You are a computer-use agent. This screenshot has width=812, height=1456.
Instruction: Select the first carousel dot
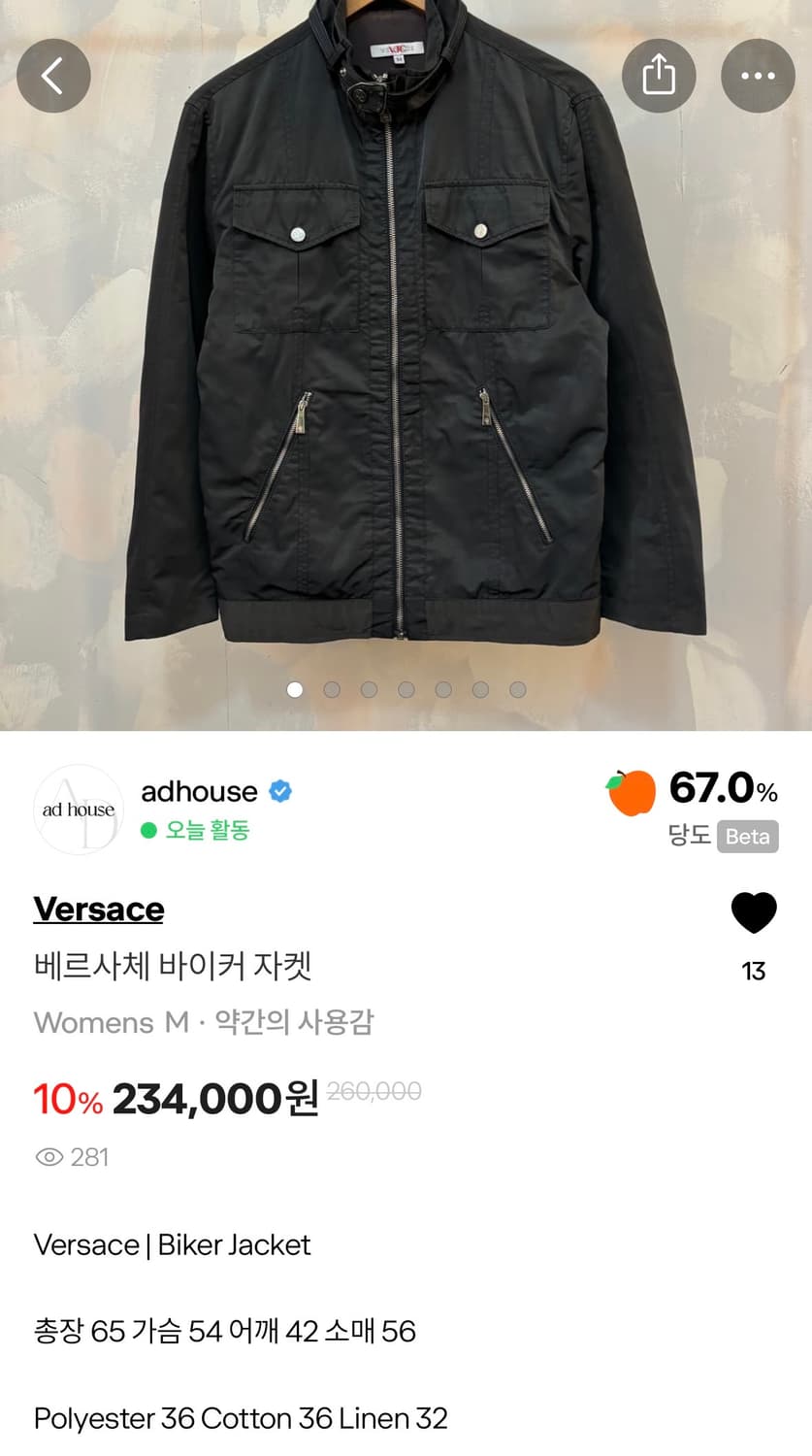(x=295, y=689)
